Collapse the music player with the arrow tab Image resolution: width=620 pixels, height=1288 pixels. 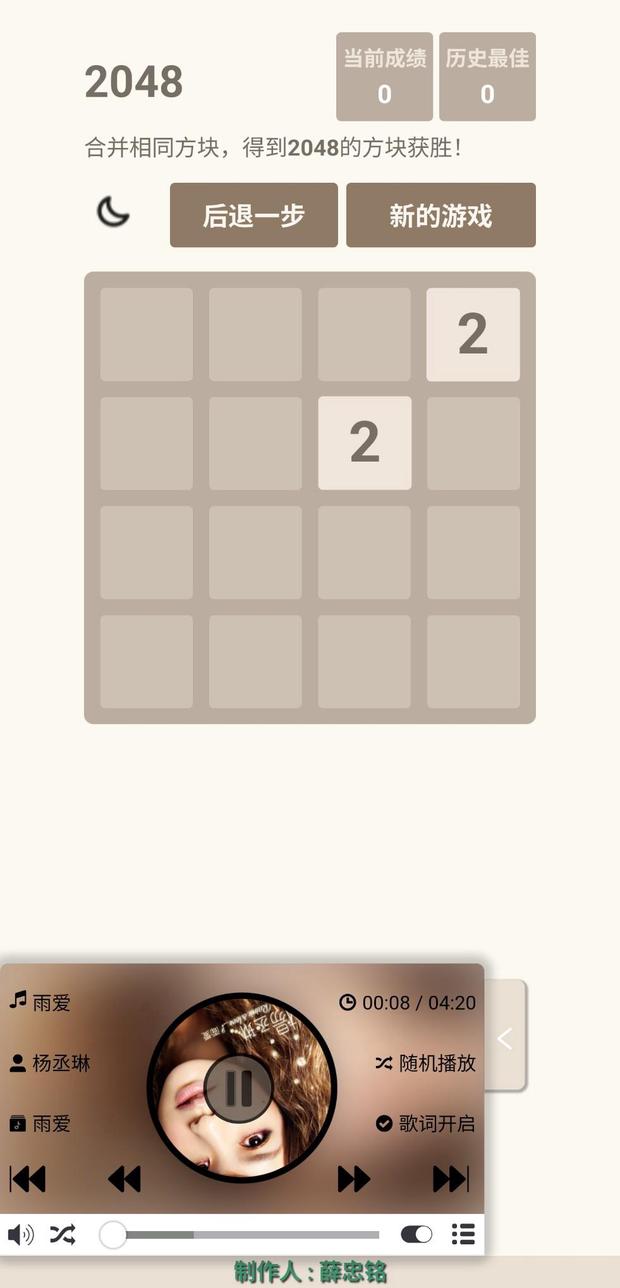[x=505, y=1039]
